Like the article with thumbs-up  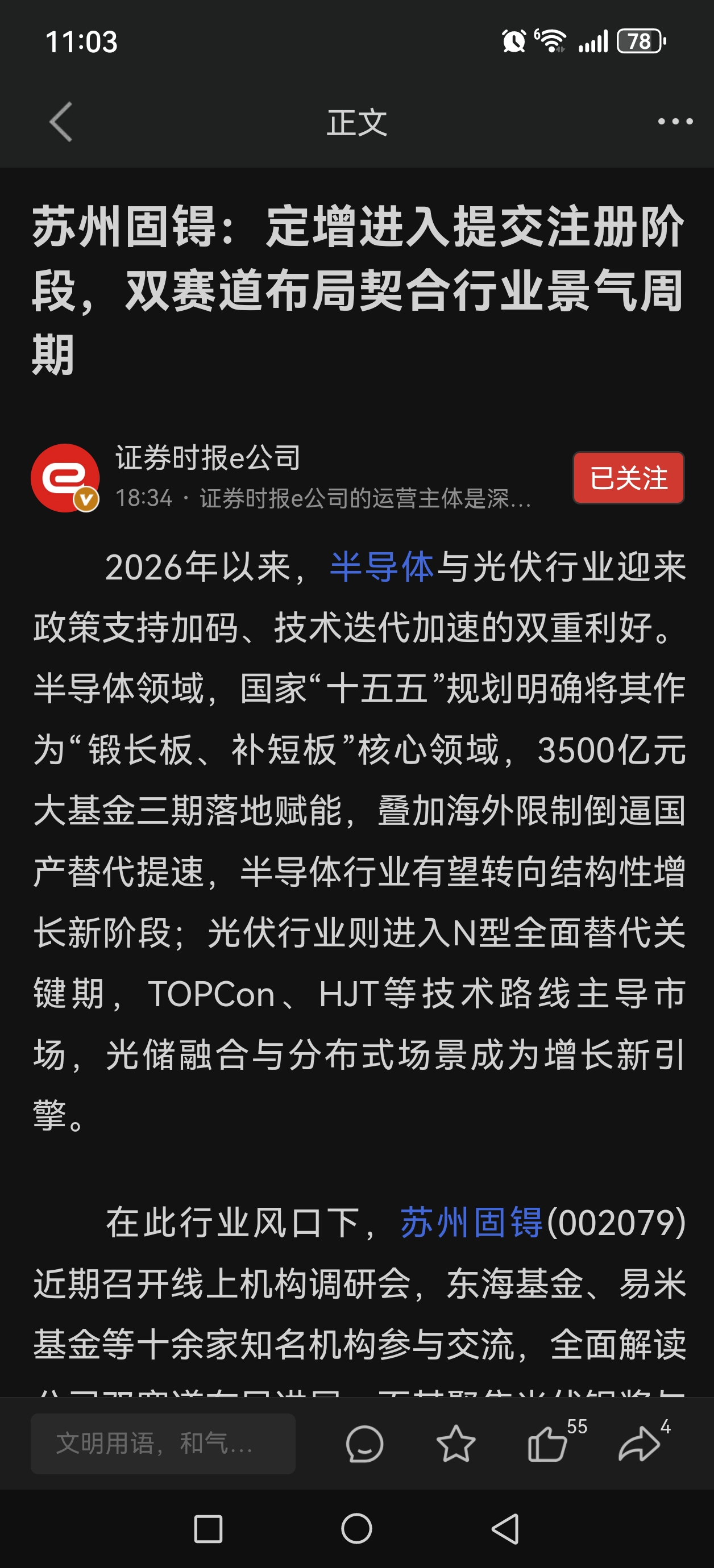point(547,1444)
